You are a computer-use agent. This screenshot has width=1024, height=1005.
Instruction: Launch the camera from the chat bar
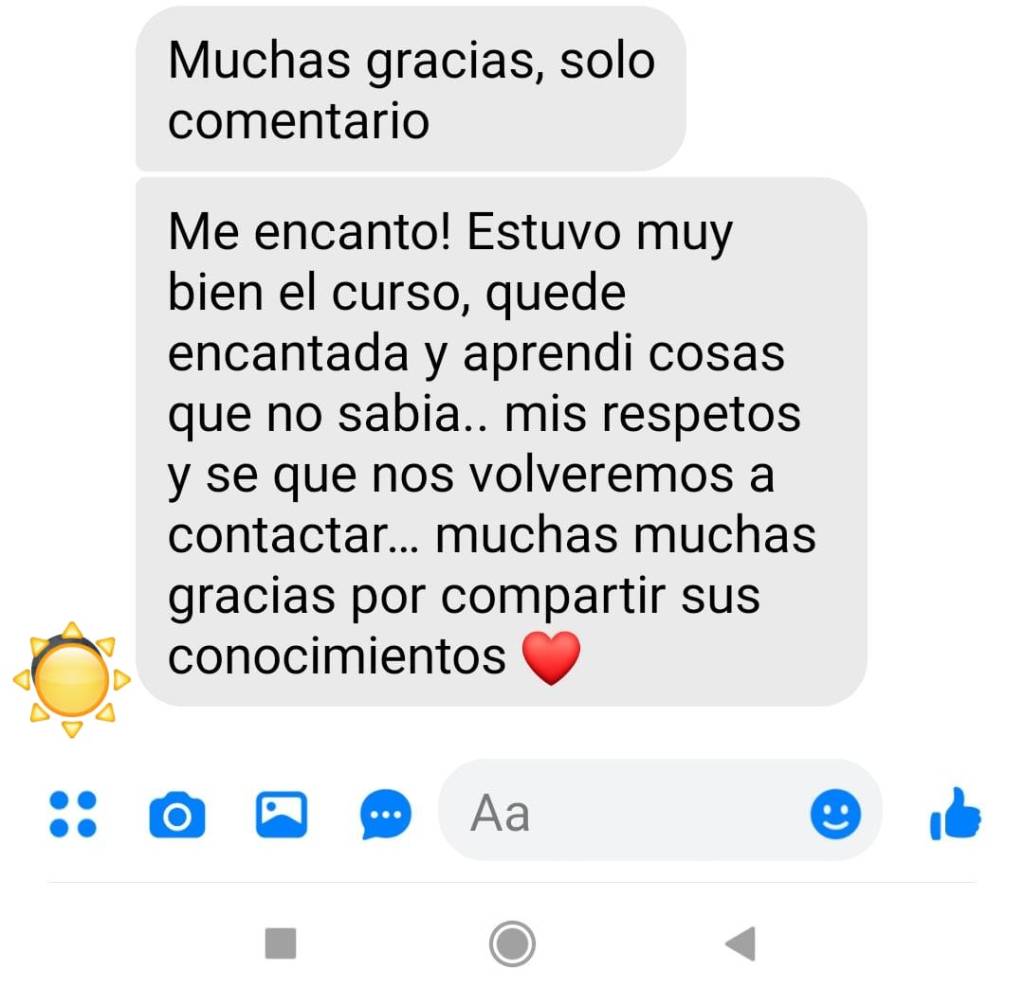coord(177,815)
